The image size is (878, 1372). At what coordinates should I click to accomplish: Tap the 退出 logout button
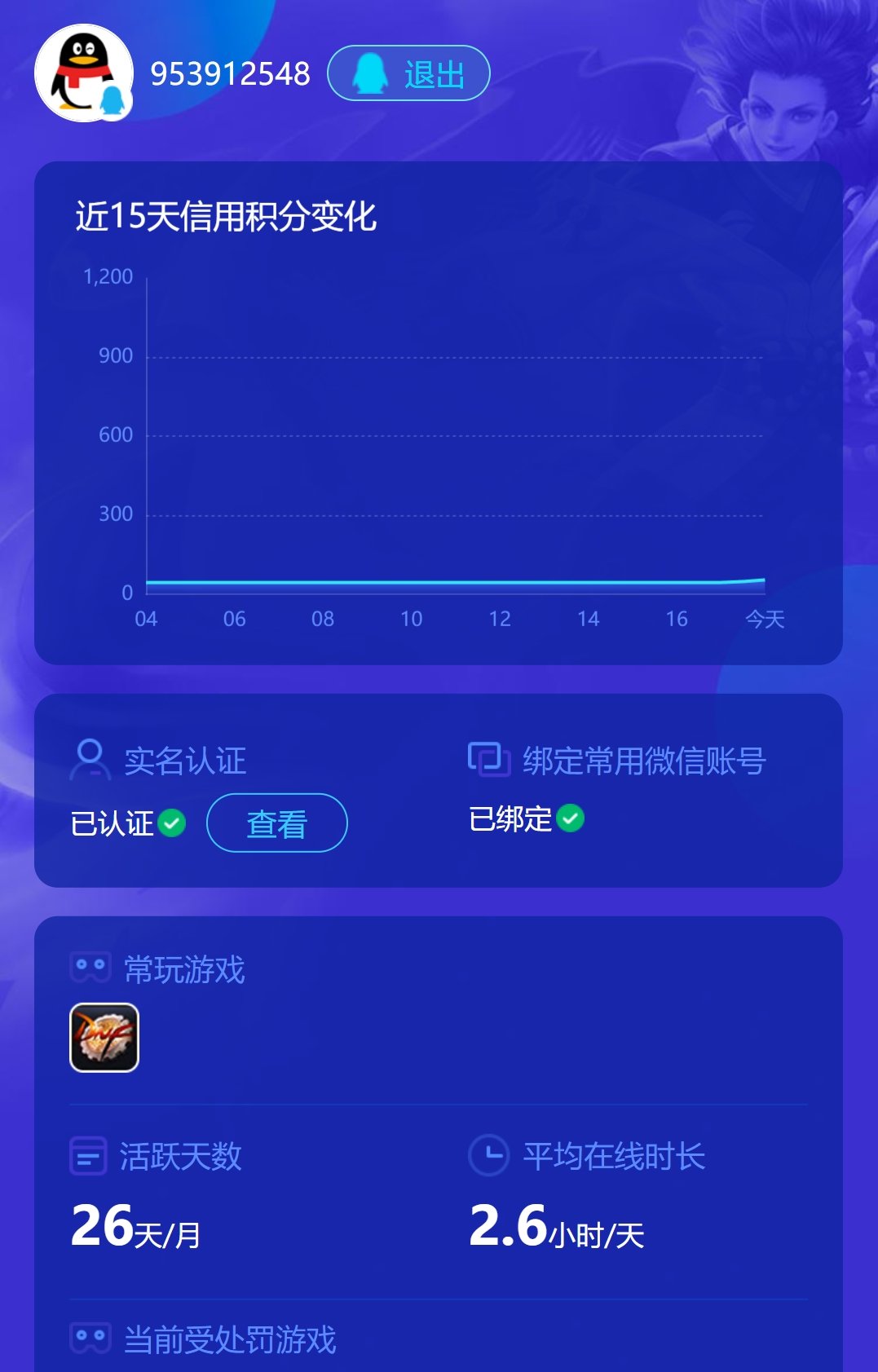click(408, 73)
